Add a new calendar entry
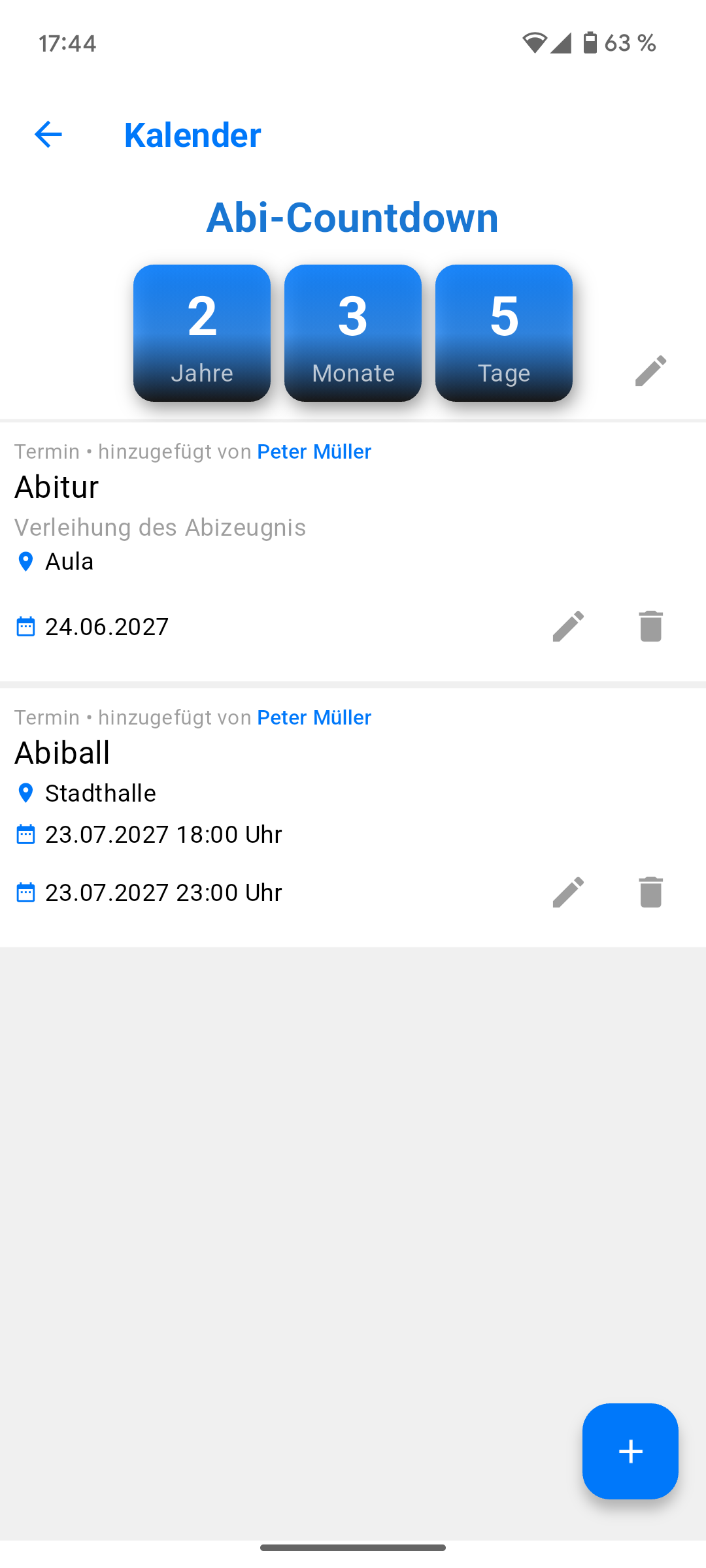Screen dimensions: 706x1568 (x=630, y=1451)
